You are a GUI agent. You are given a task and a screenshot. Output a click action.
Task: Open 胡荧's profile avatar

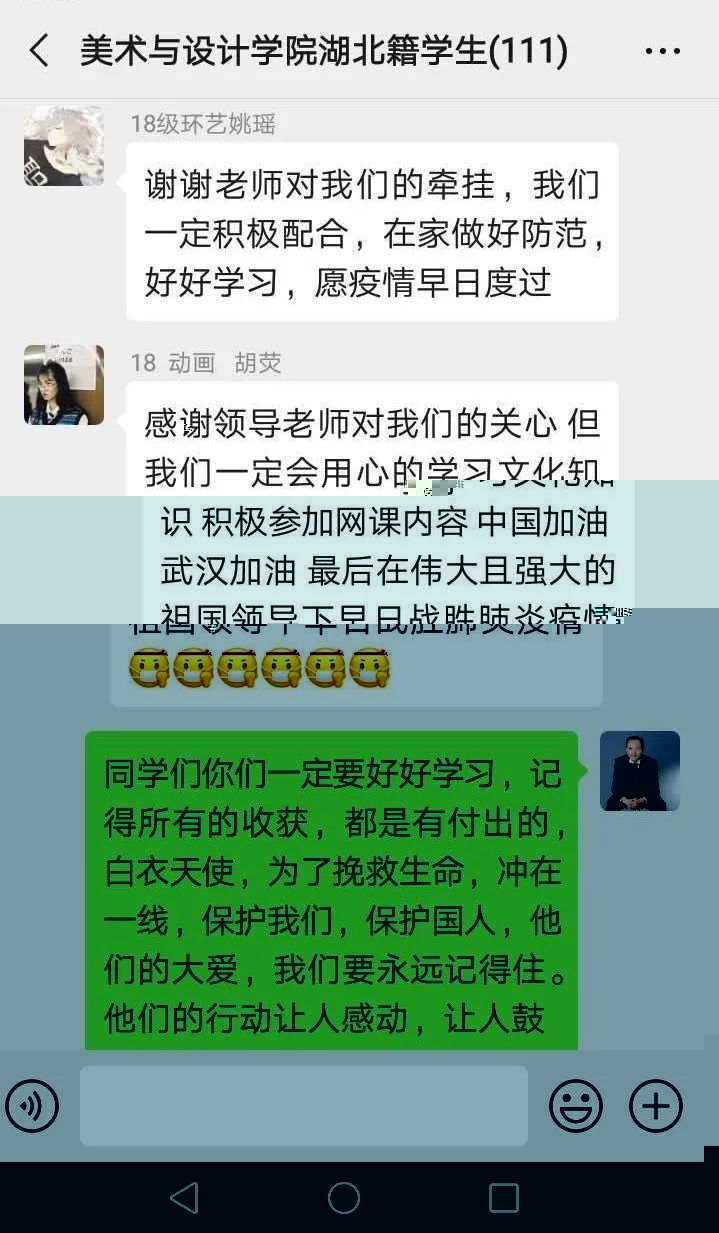[64, 385]
